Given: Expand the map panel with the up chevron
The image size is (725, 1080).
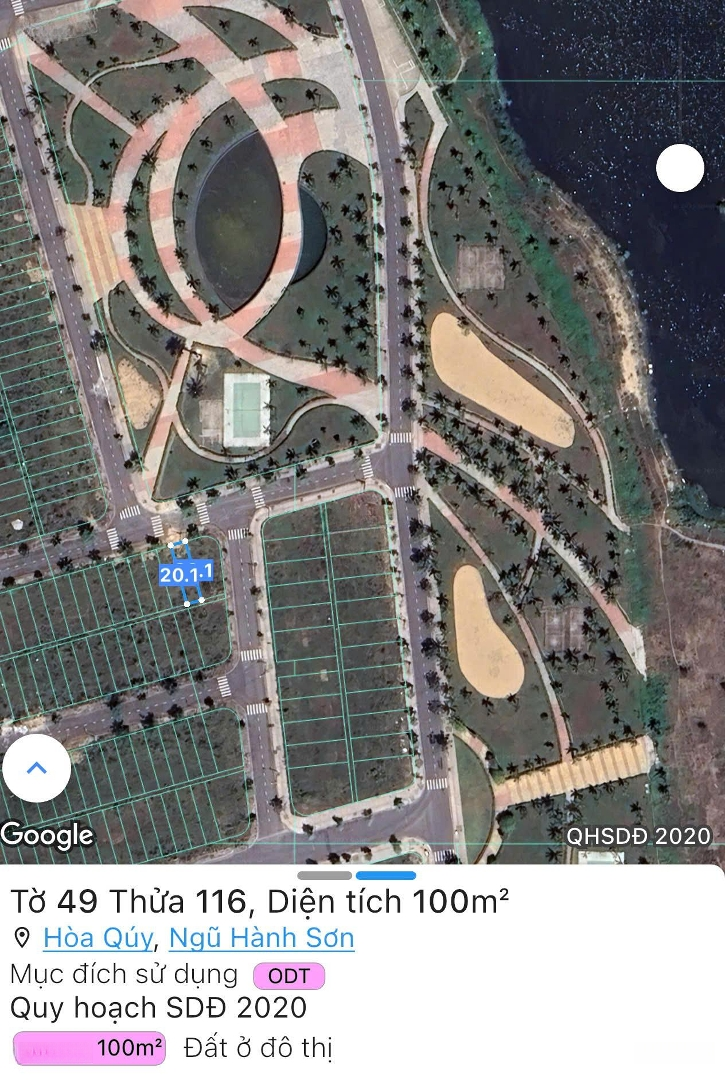Looking at the screenshot, I should pyautogui.click(x=37, y=768).
